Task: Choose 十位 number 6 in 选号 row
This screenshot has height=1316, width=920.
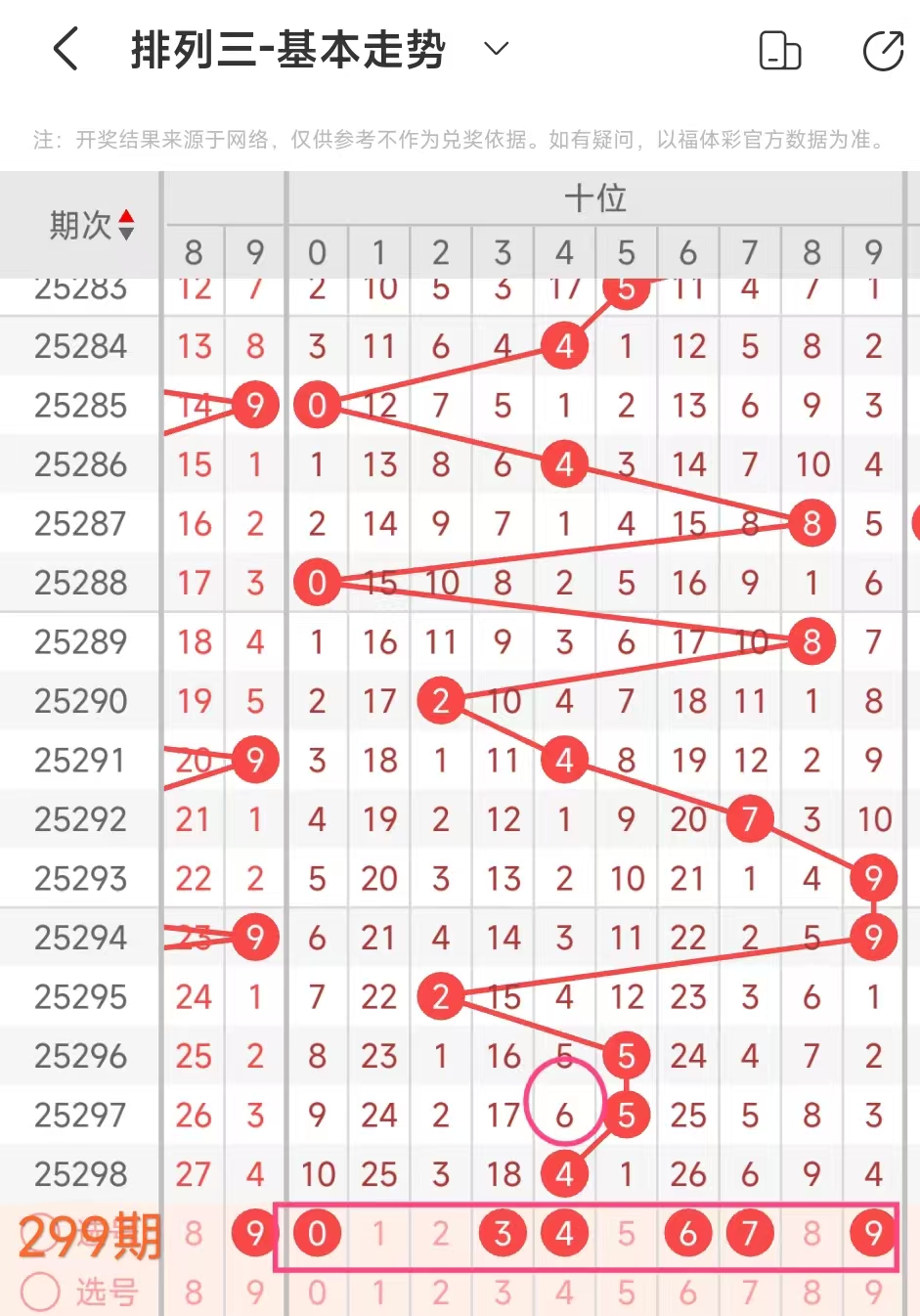Action: (688, 1293)
